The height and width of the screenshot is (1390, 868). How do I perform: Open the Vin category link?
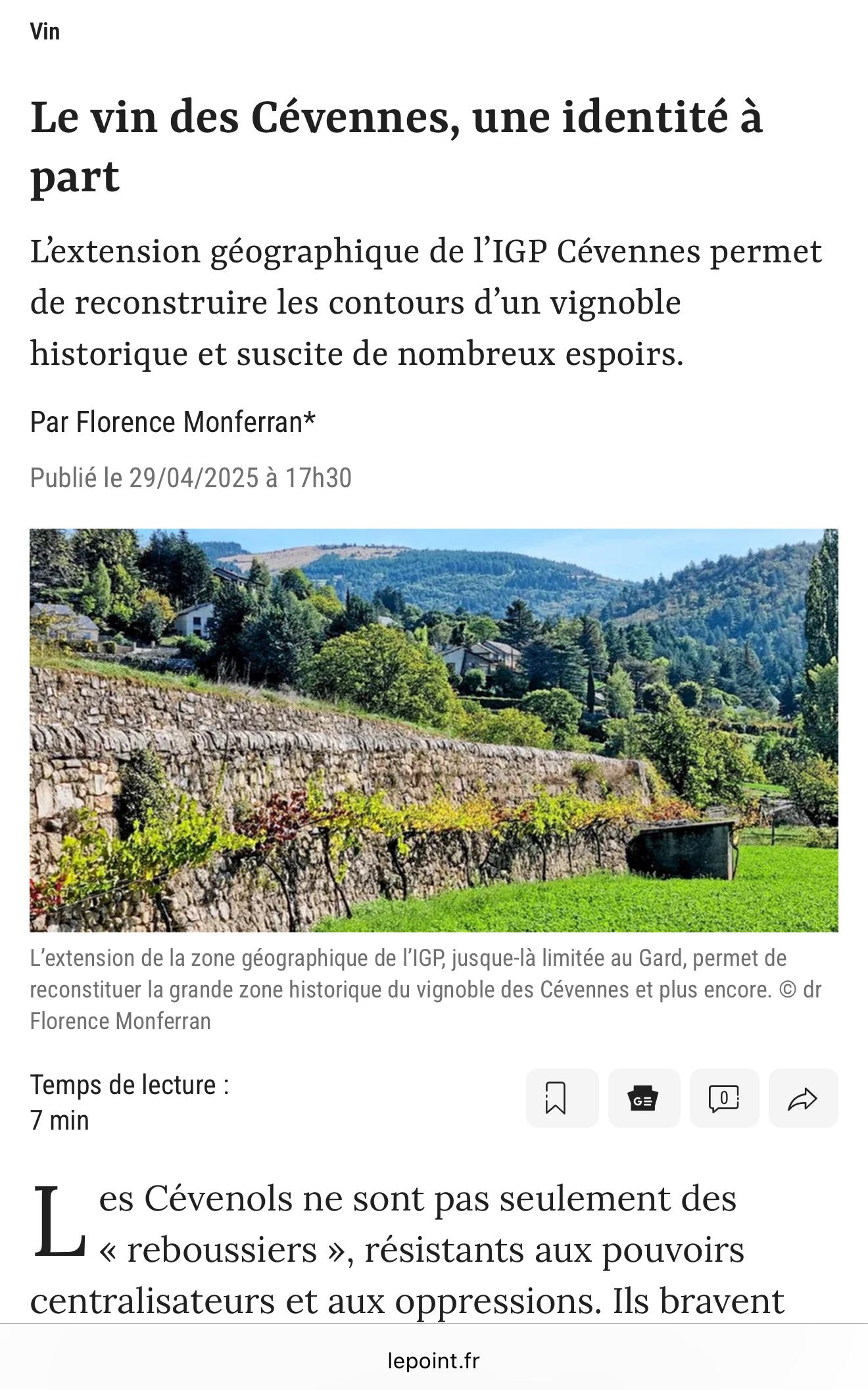(45, 31)
